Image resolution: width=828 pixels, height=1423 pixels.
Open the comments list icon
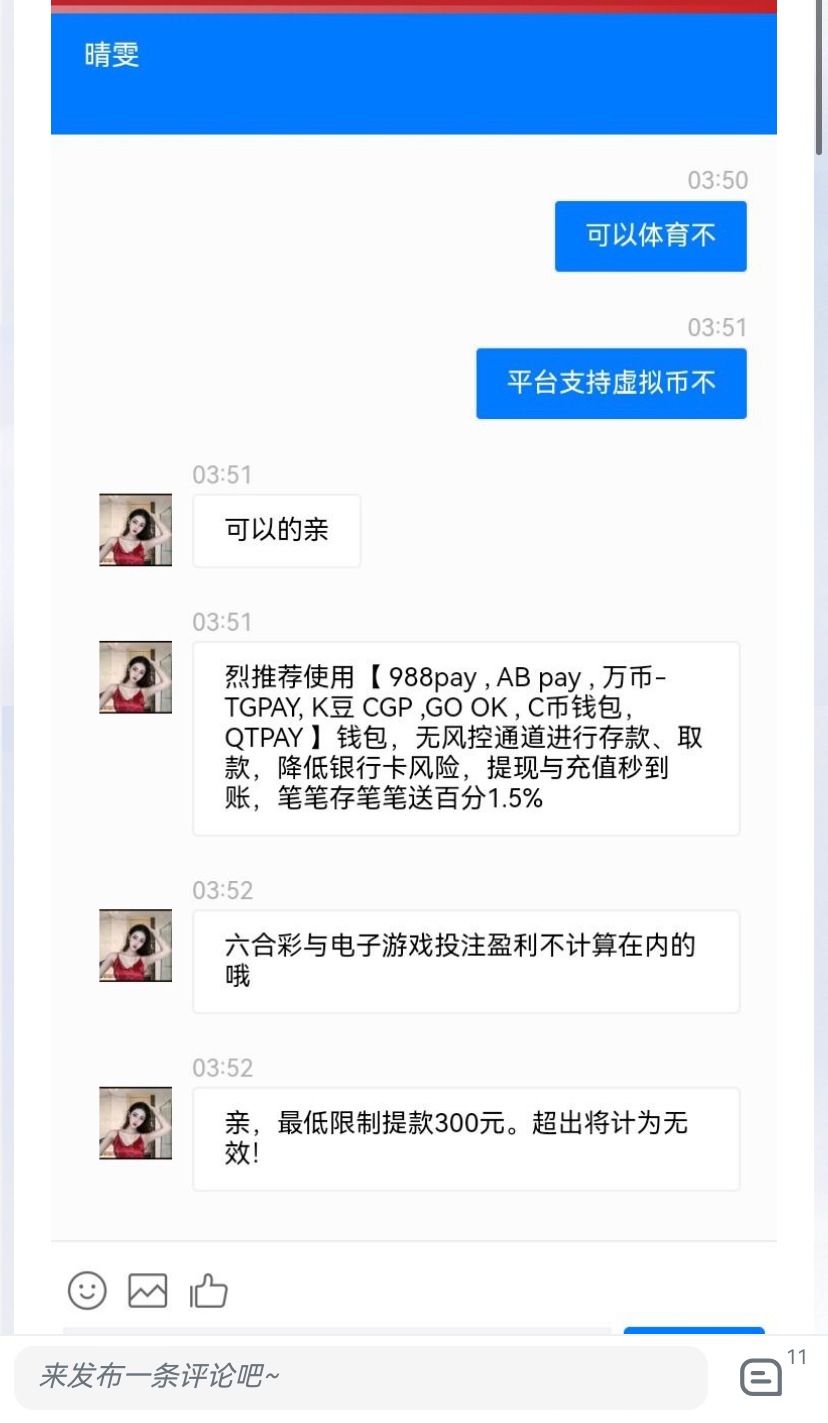761,1377
